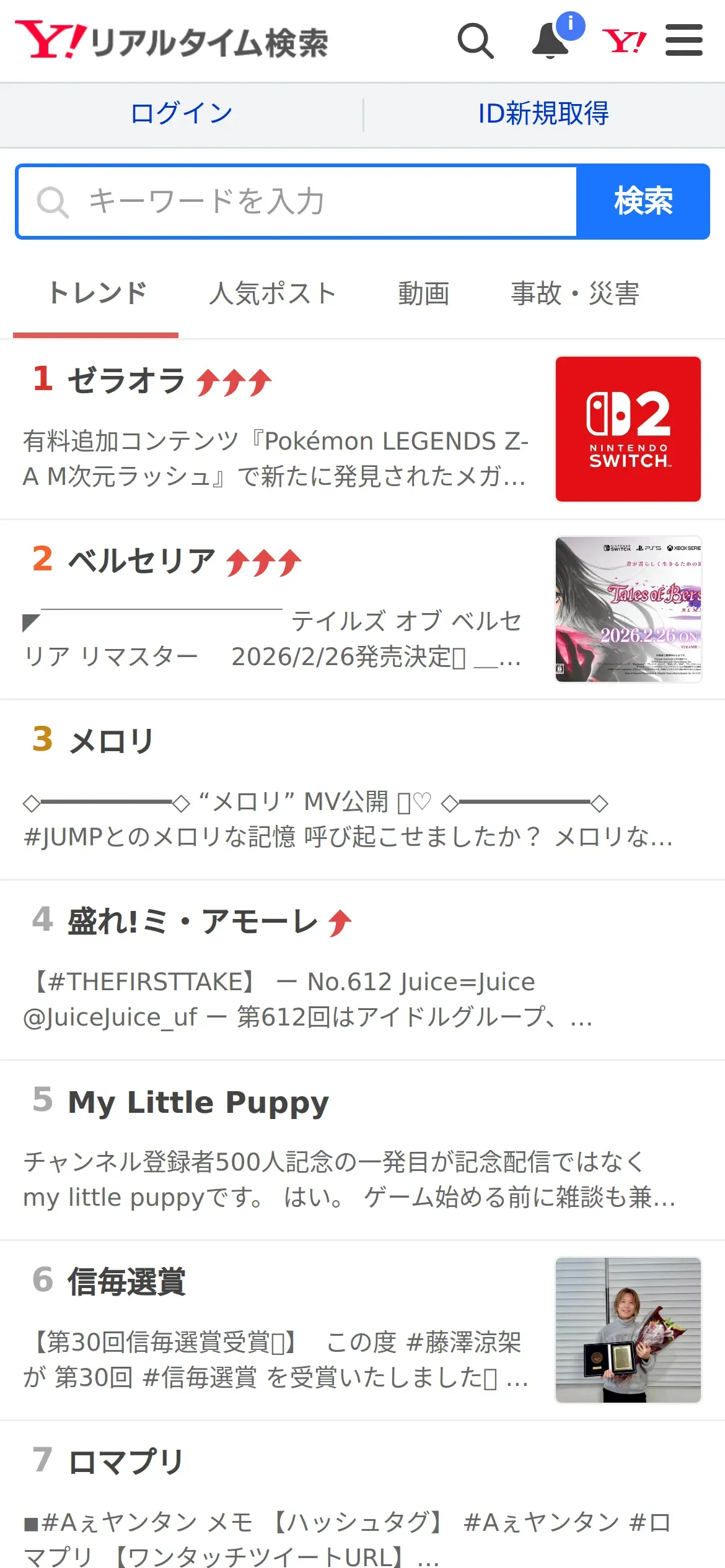Open the number 2 trend ベルセリア
Screen dimensions: 725x1568
[141, 561]
